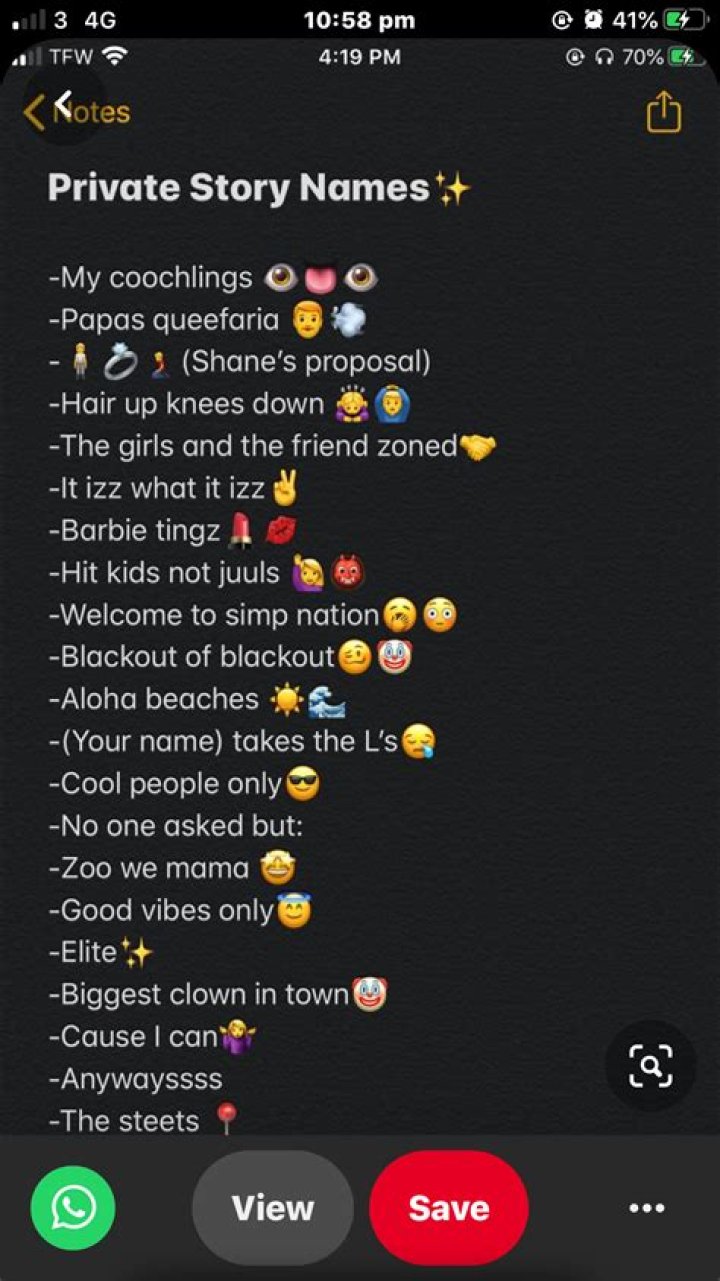Go back from this pin

point(64,103)
